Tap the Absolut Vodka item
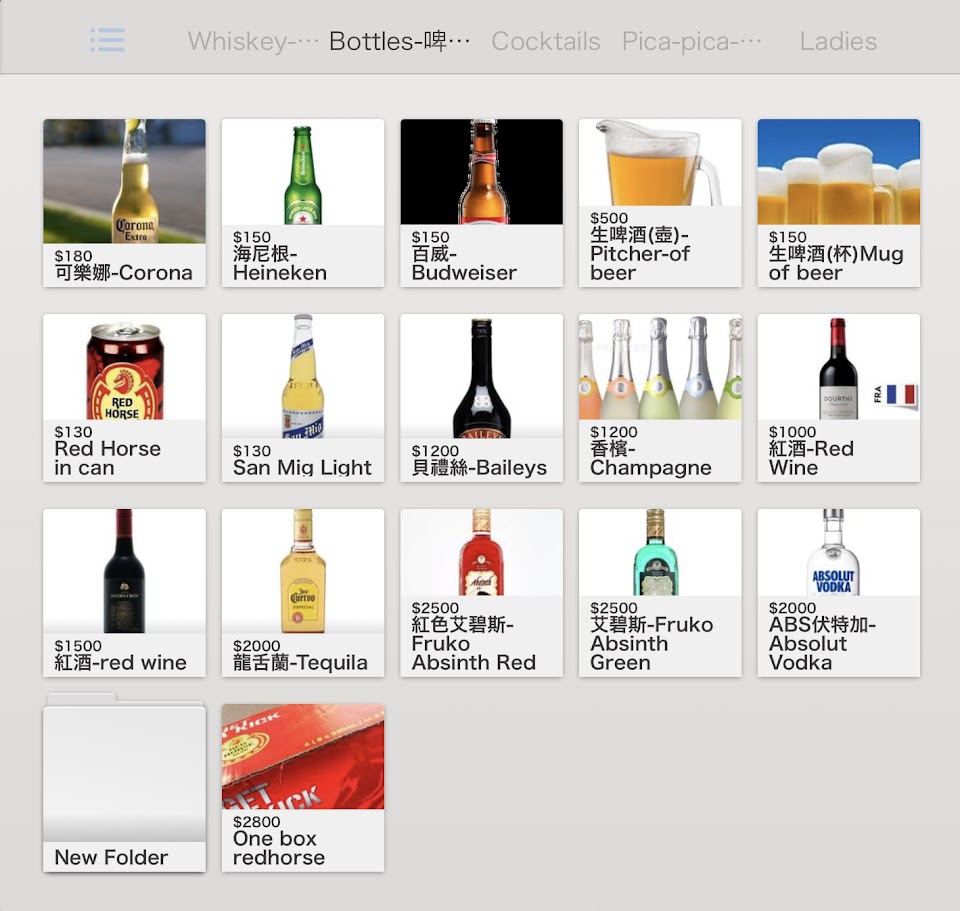The height and width of the screenshot is (911, 960). click(x=838, y=593)
